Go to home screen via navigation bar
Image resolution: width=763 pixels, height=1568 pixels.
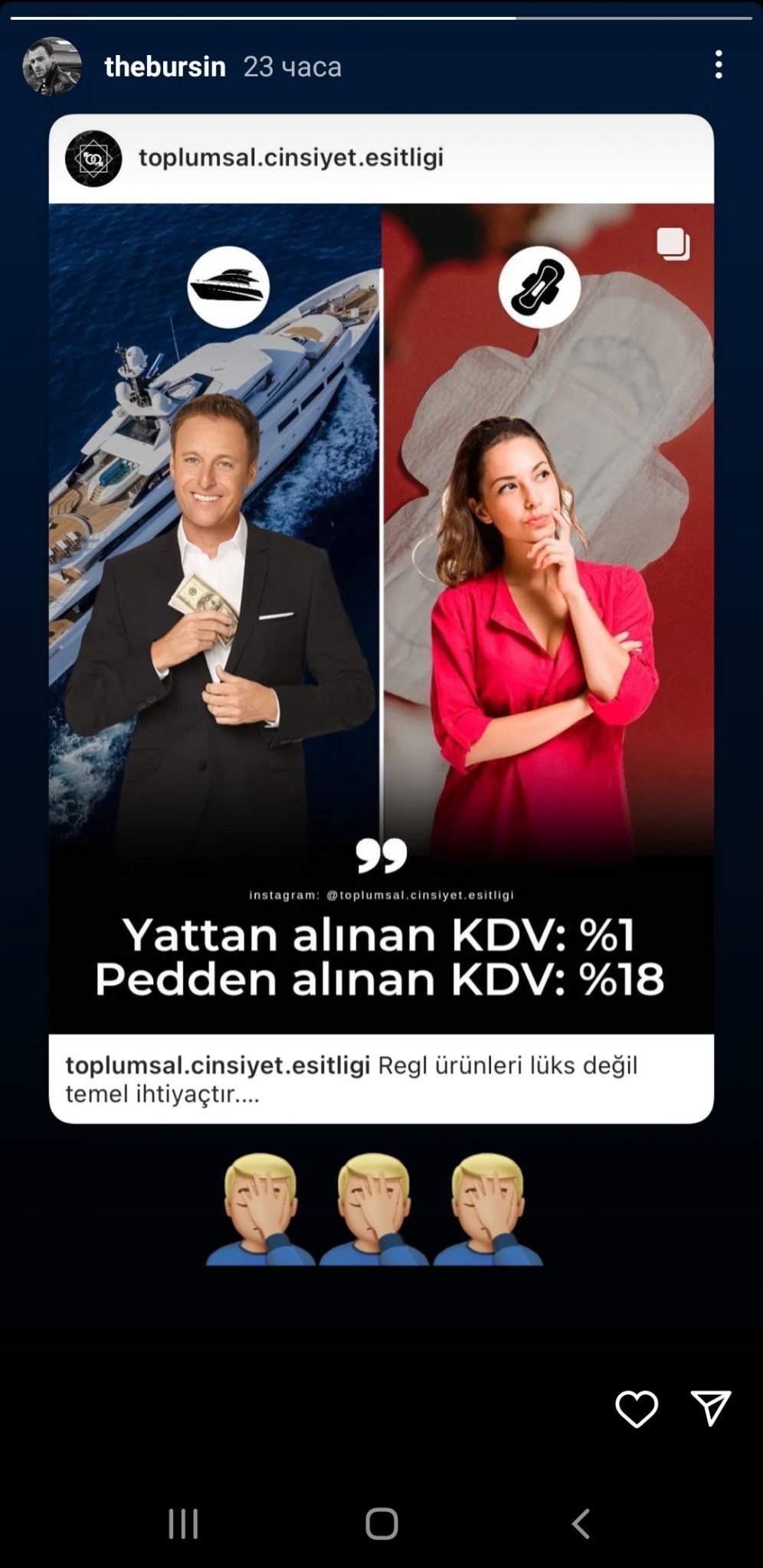click(381, 1524)
